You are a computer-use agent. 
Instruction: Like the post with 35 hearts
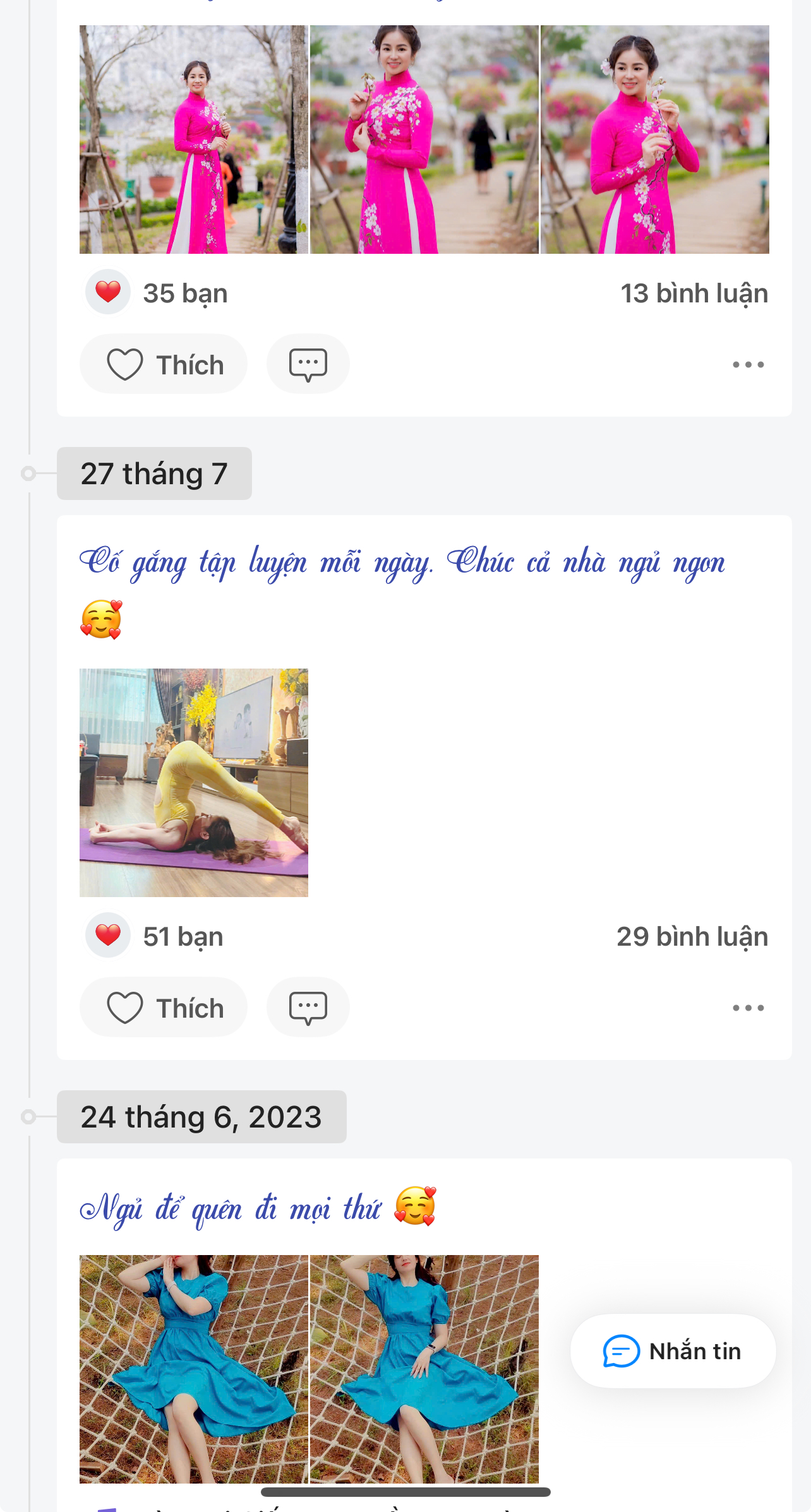164,364
